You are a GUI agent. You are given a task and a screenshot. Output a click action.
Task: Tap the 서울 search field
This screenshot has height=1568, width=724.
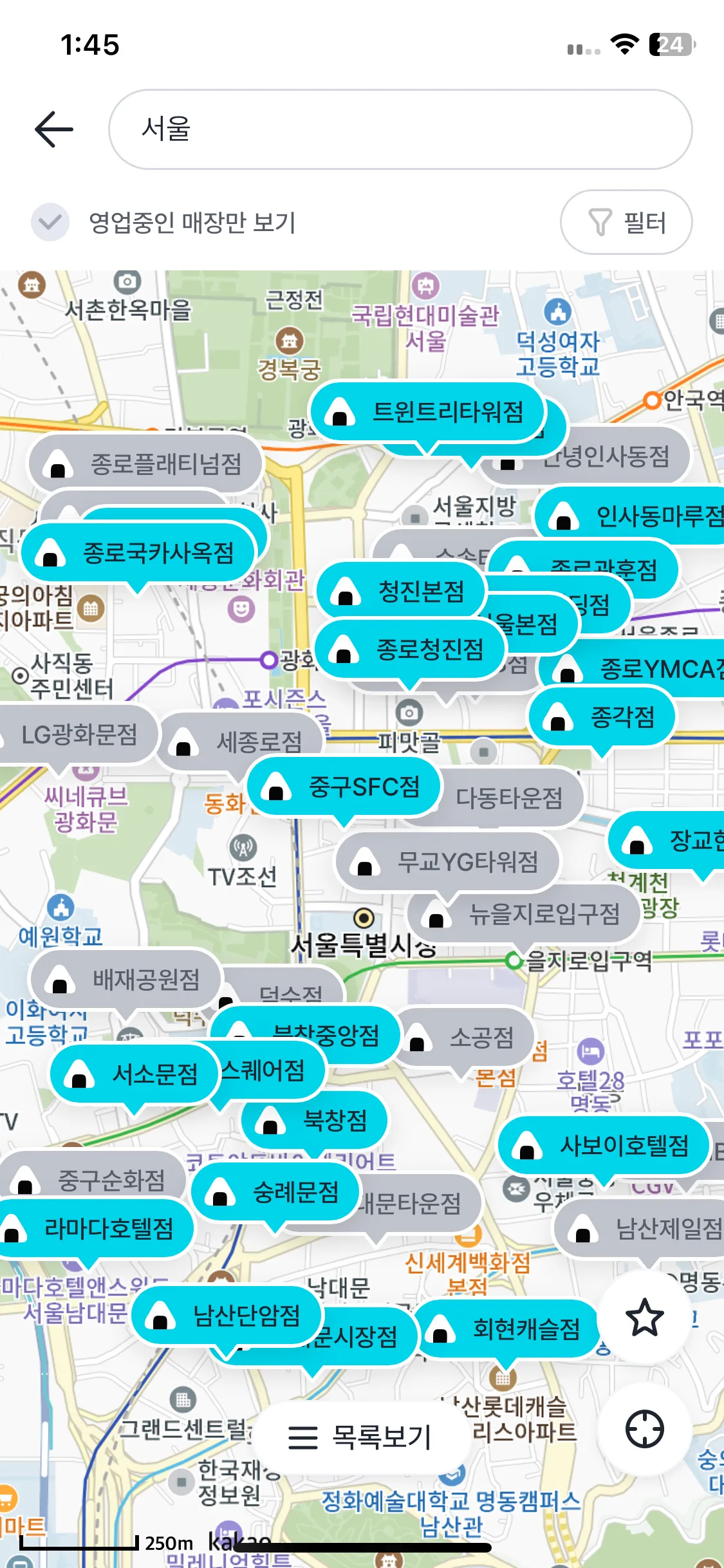point(400,129)
